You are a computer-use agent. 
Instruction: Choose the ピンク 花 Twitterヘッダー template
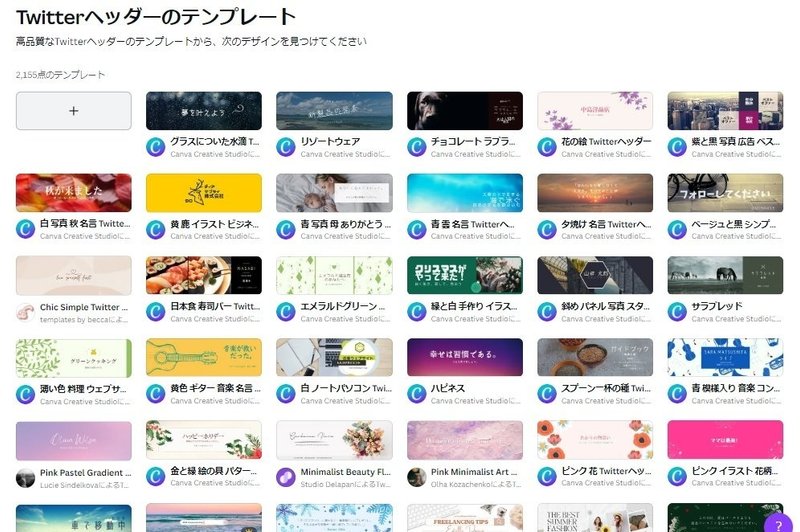(x=595, y=440)
